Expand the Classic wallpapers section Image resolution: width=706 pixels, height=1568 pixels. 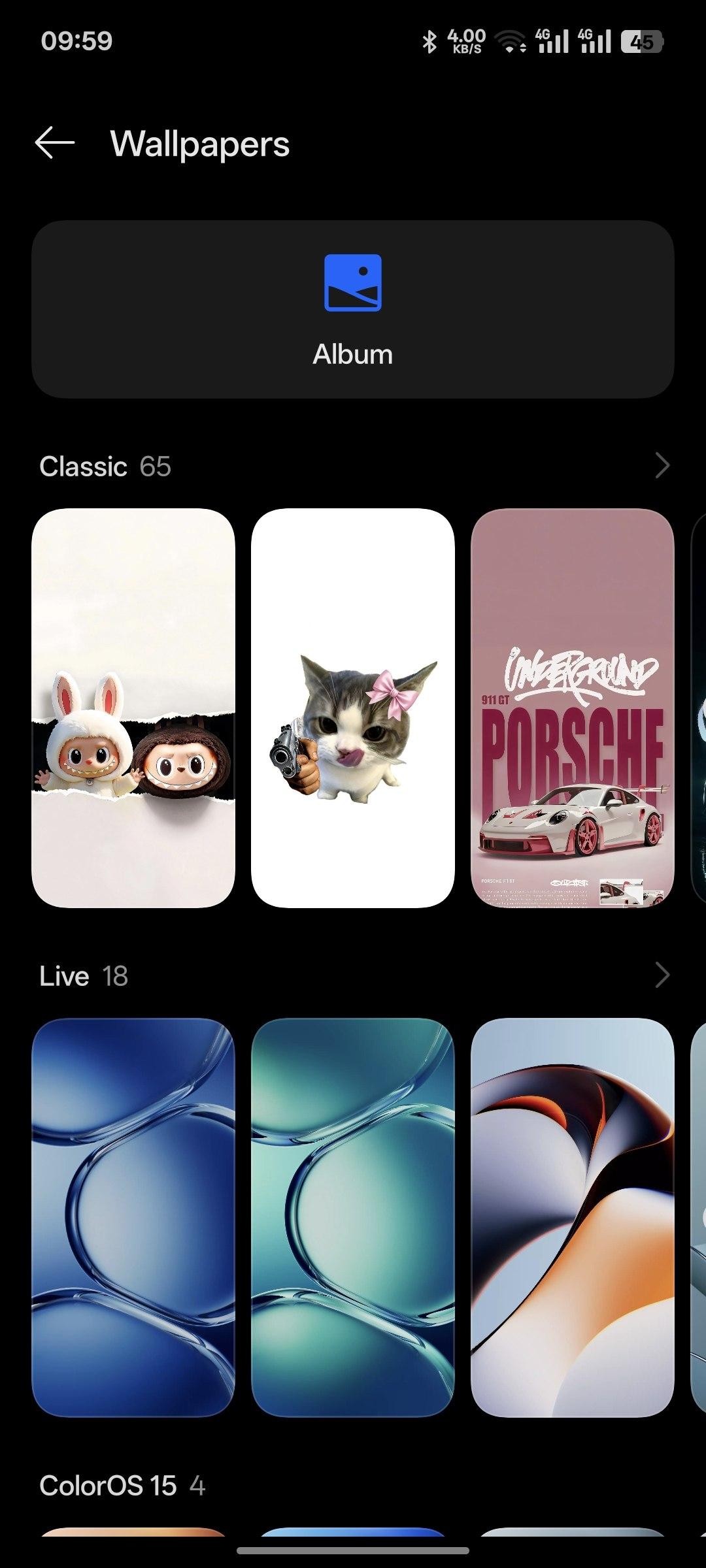(662, 466)
